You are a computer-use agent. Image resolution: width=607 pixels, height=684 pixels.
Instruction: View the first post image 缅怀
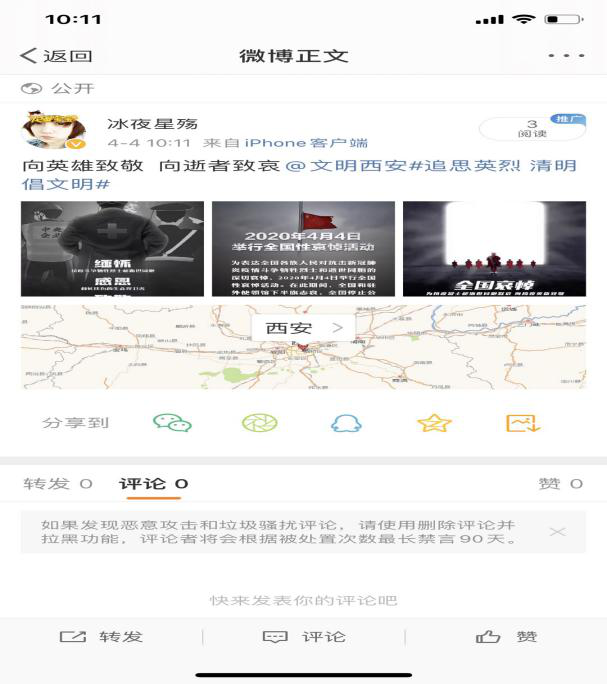click(112, 248)
